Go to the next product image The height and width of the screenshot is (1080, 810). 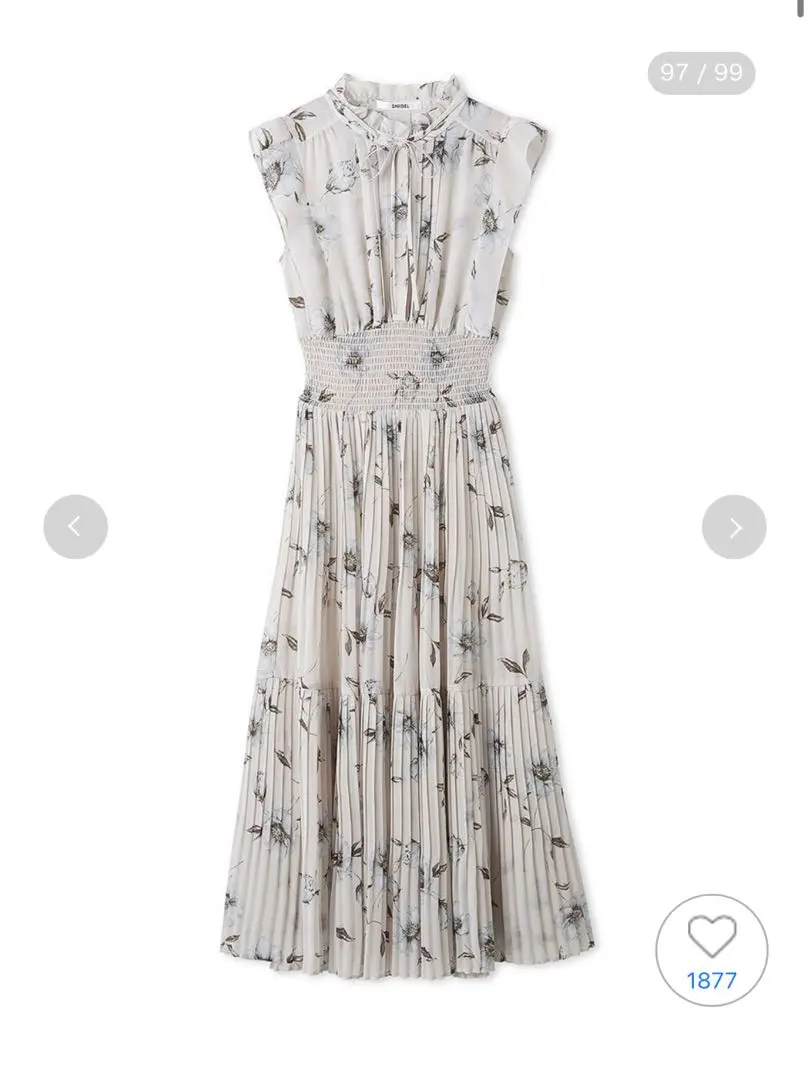click(x=734, y=526)
